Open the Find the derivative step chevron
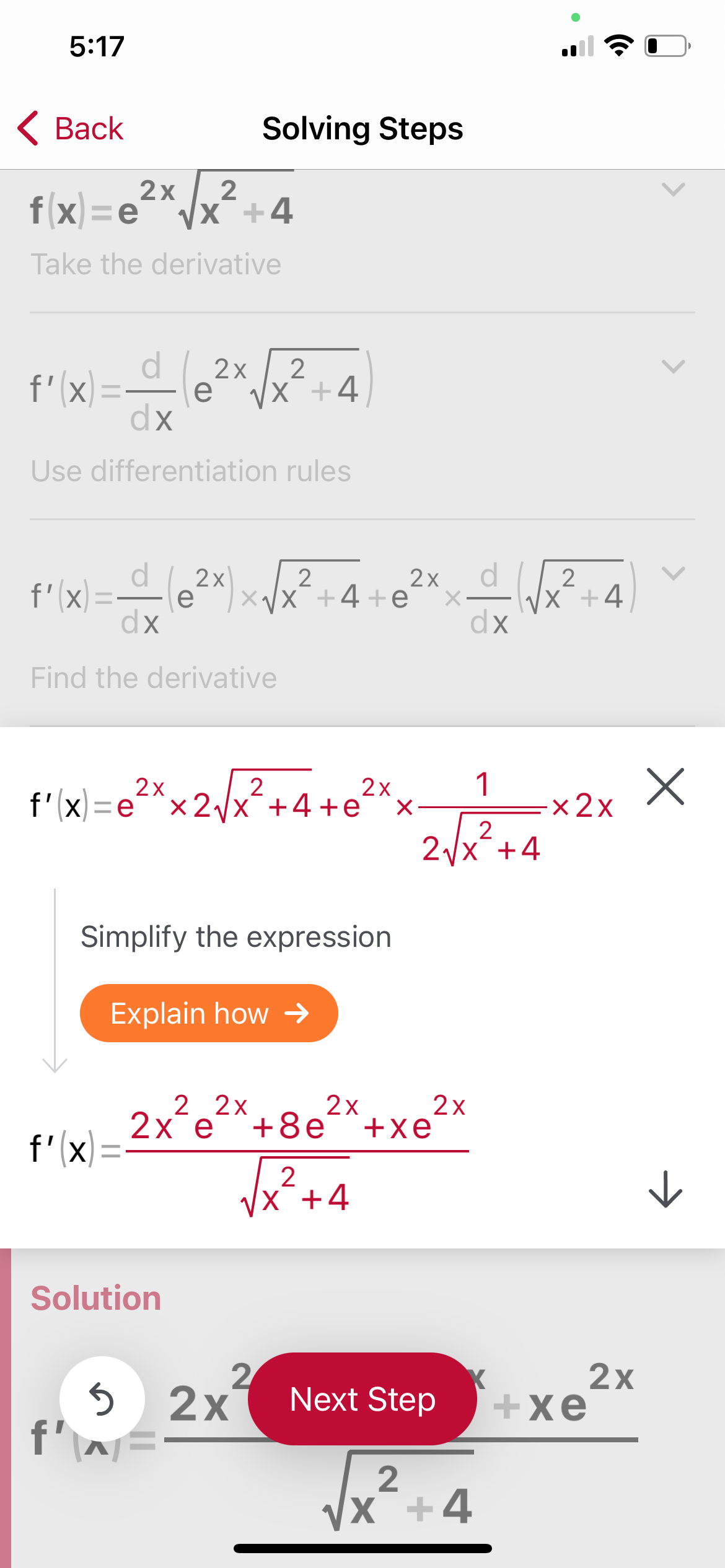The image size is (725, 1568). tap(675, 574)
